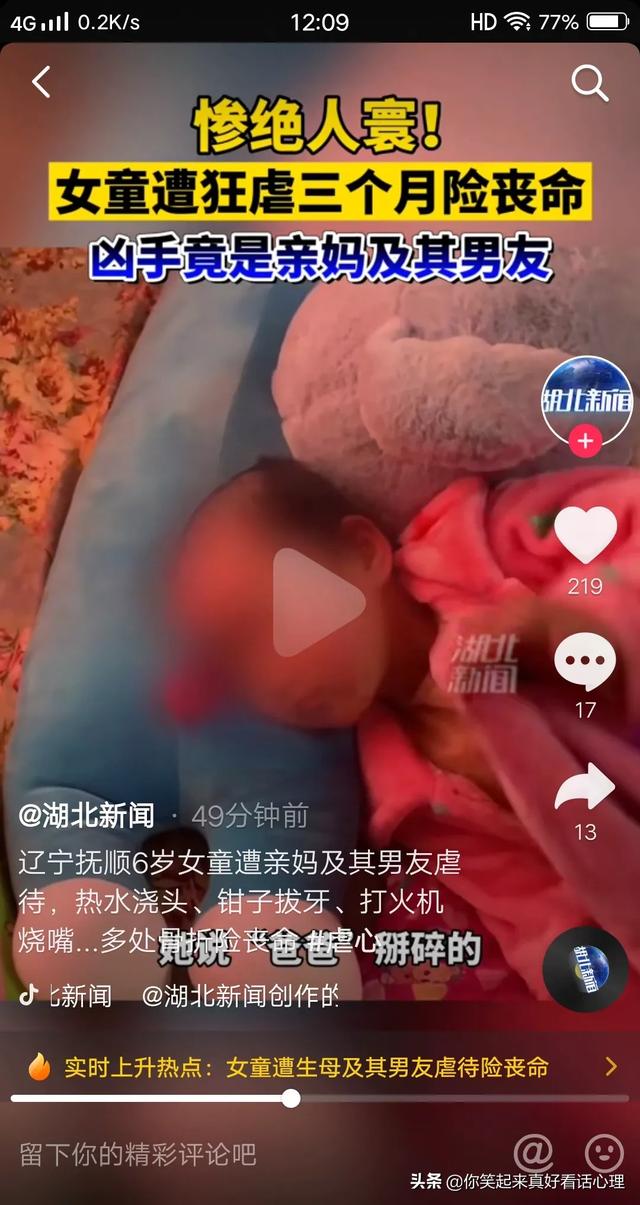Mention someone with the @ icon
The height and width of the screenshot is (1205, 640).
[x=533, y=1153]
